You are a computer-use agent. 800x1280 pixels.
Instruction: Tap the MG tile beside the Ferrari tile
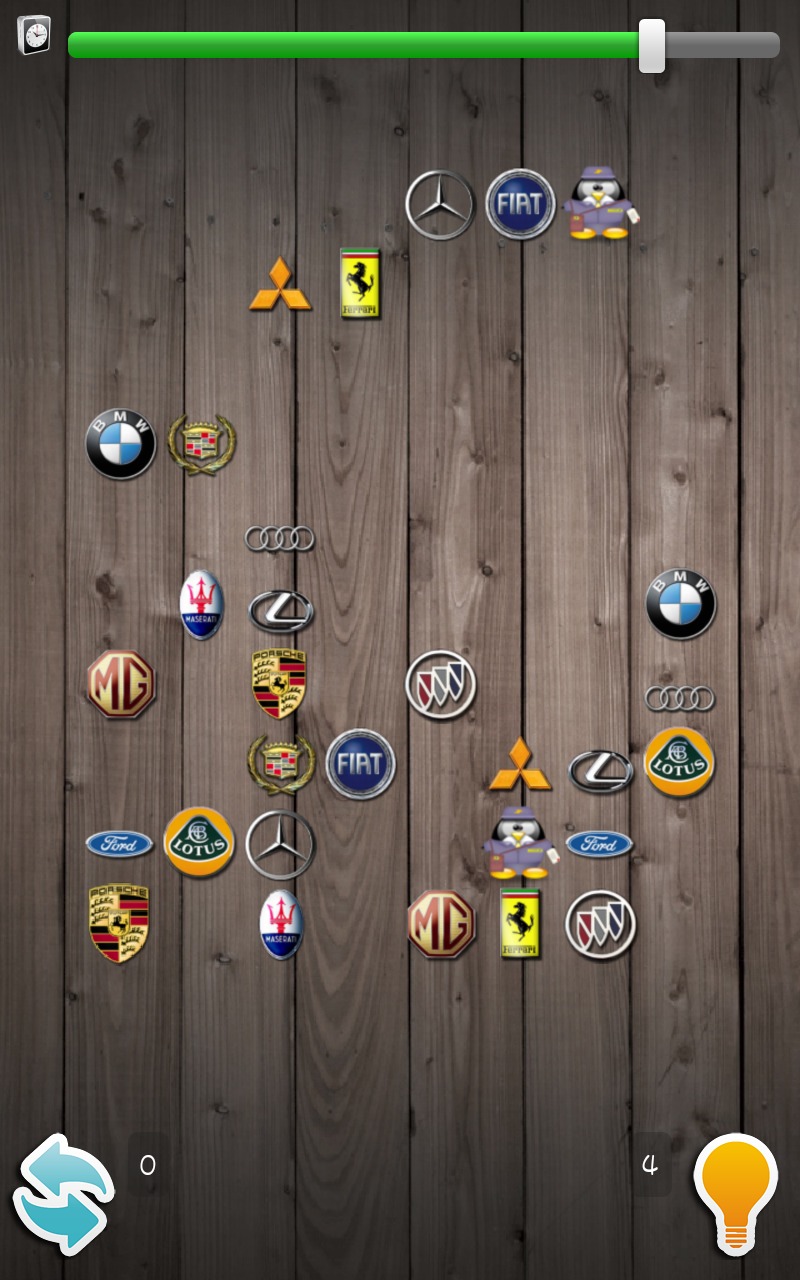coord(441,924)
